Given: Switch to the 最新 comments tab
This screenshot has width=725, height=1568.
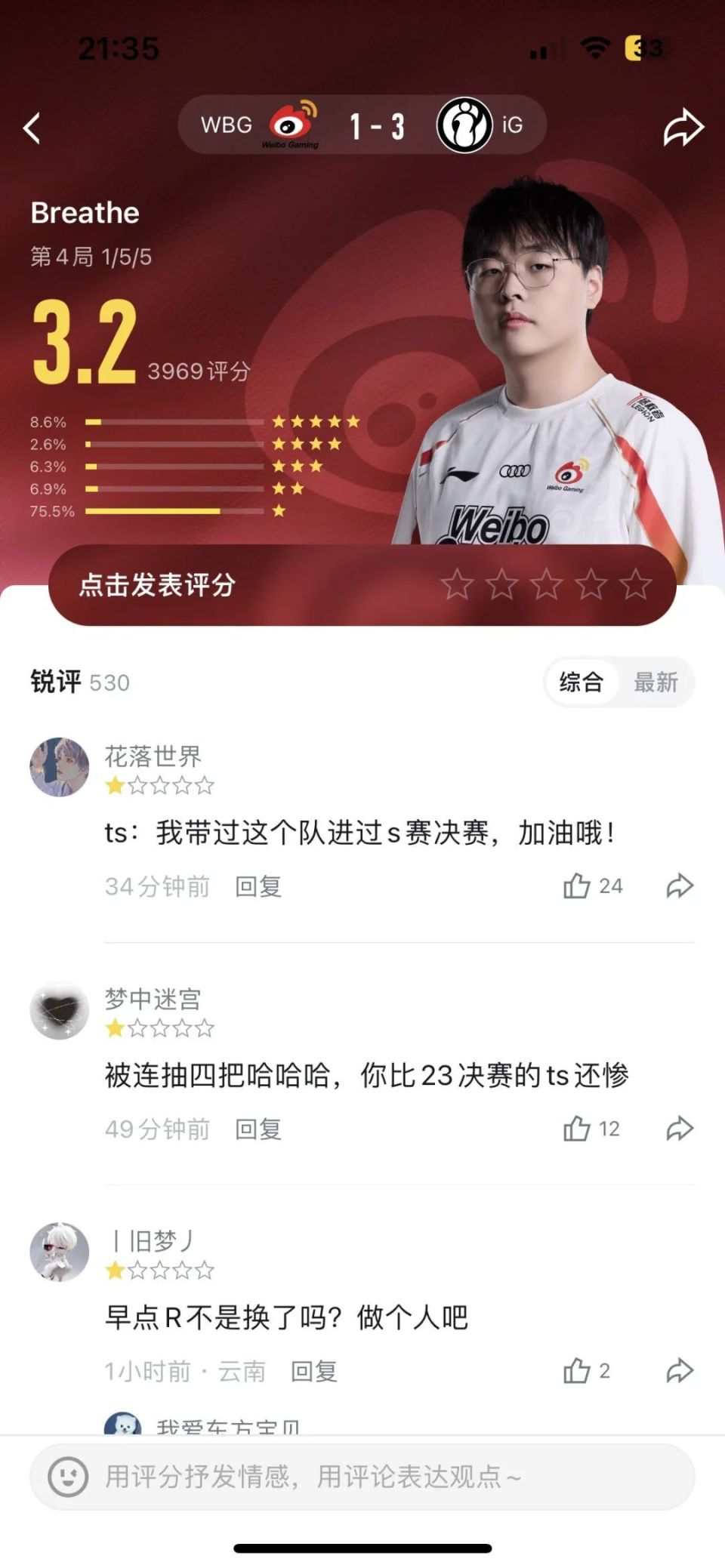Looking at the screenshot, I should (655, 682).
